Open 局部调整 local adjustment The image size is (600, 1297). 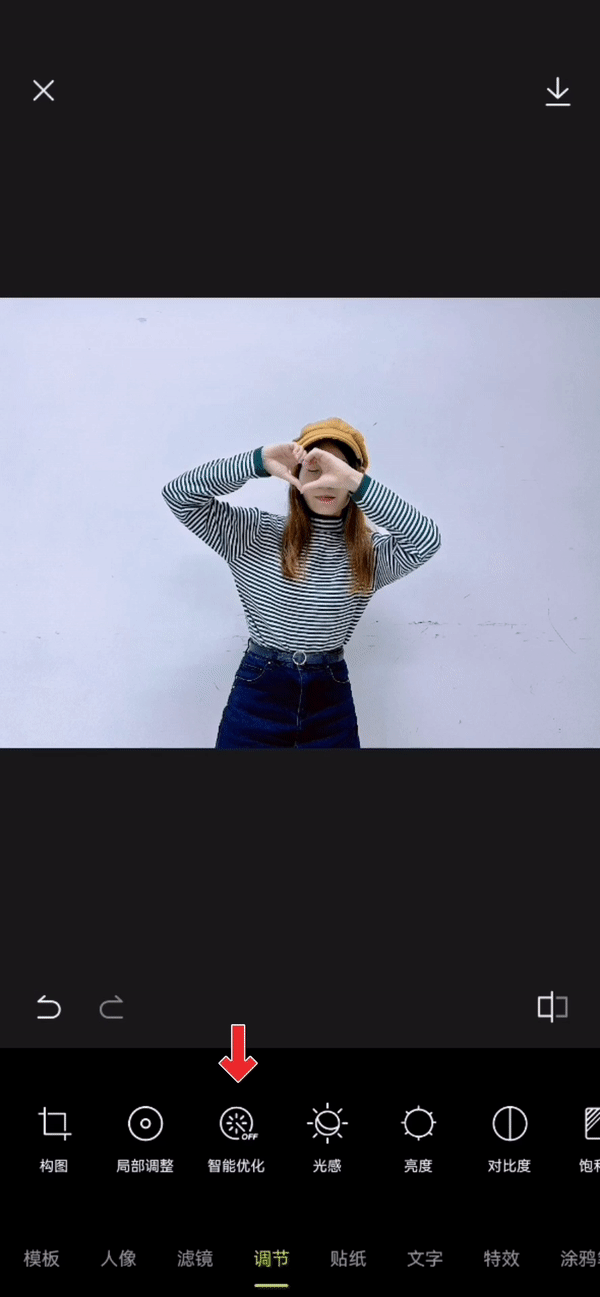pos(145,1138)
